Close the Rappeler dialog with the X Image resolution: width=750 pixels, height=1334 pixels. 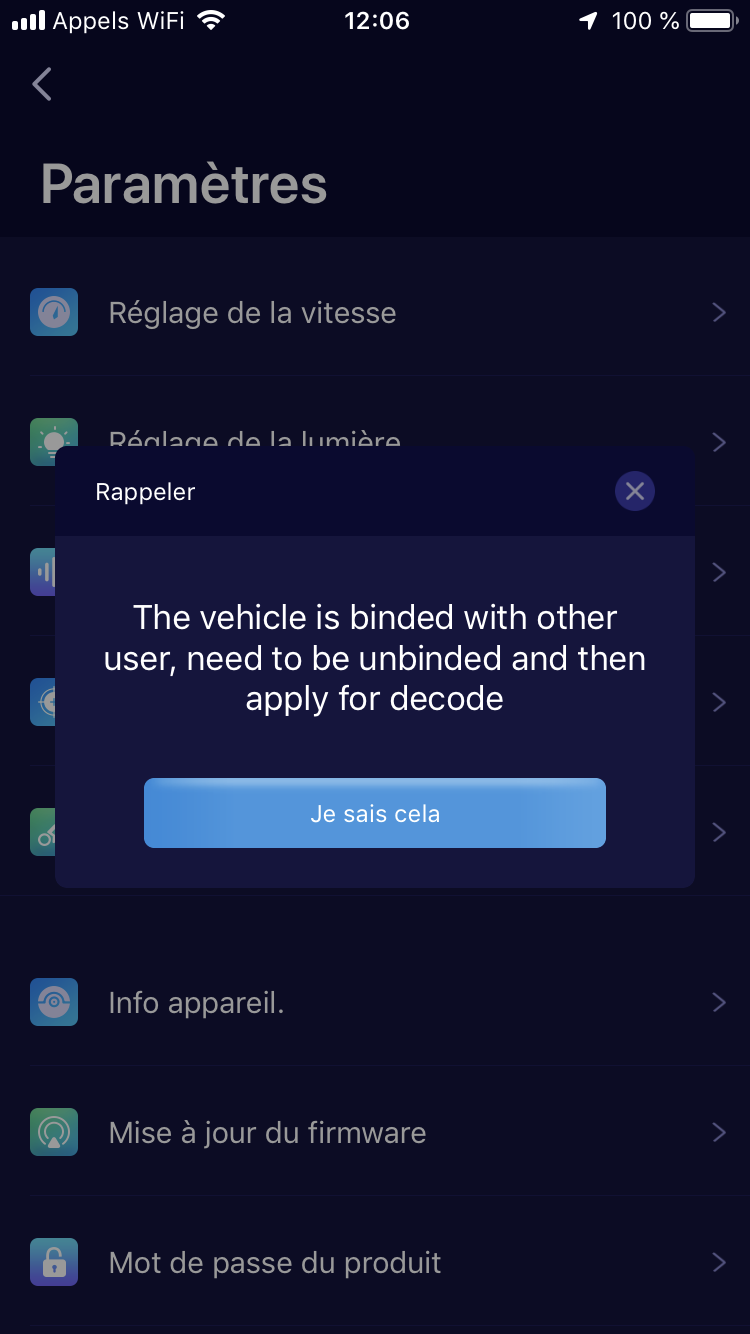634,491
